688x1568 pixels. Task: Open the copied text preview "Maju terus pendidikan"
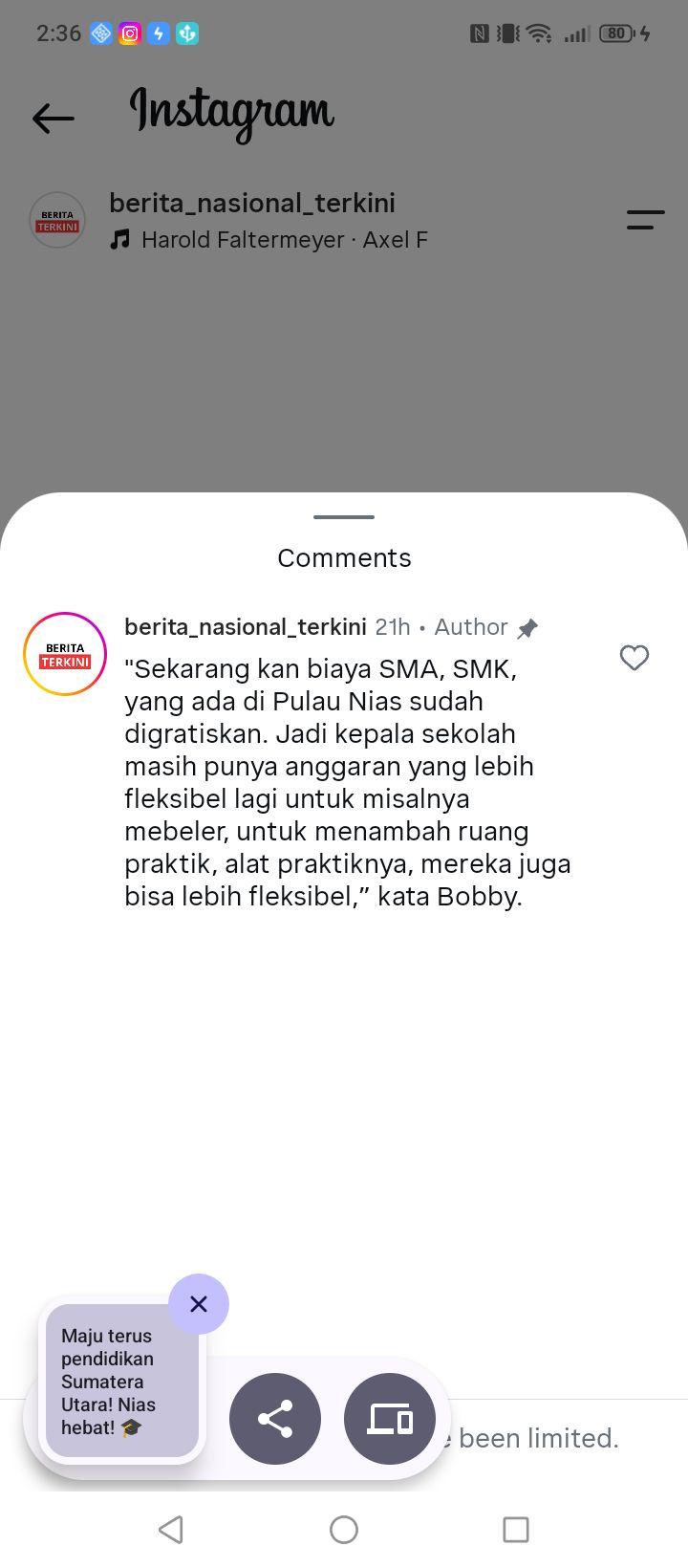click(x=122, y=1381)
